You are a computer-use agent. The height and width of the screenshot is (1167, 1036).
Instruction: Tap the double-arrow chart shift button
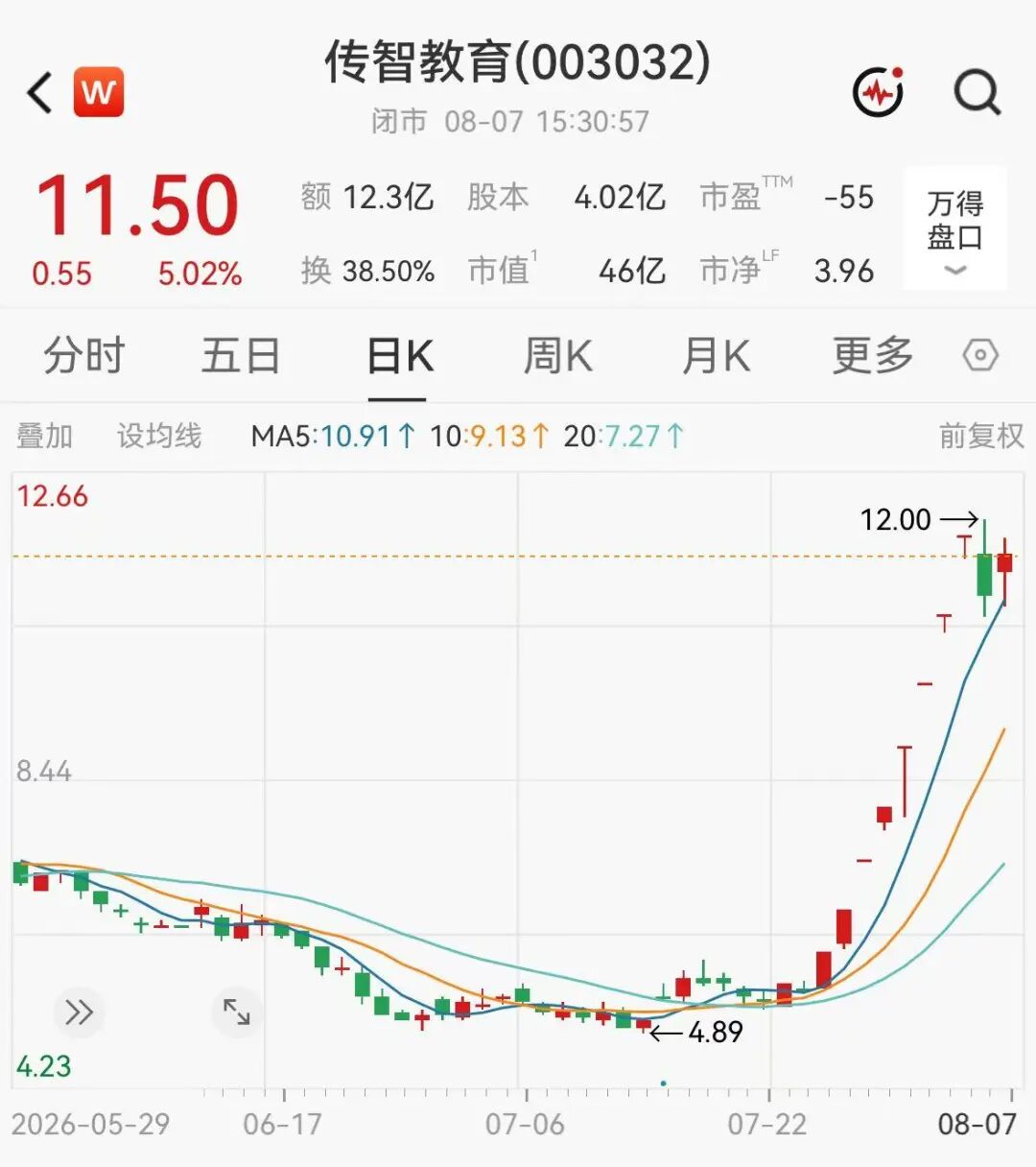(79, 1012)
